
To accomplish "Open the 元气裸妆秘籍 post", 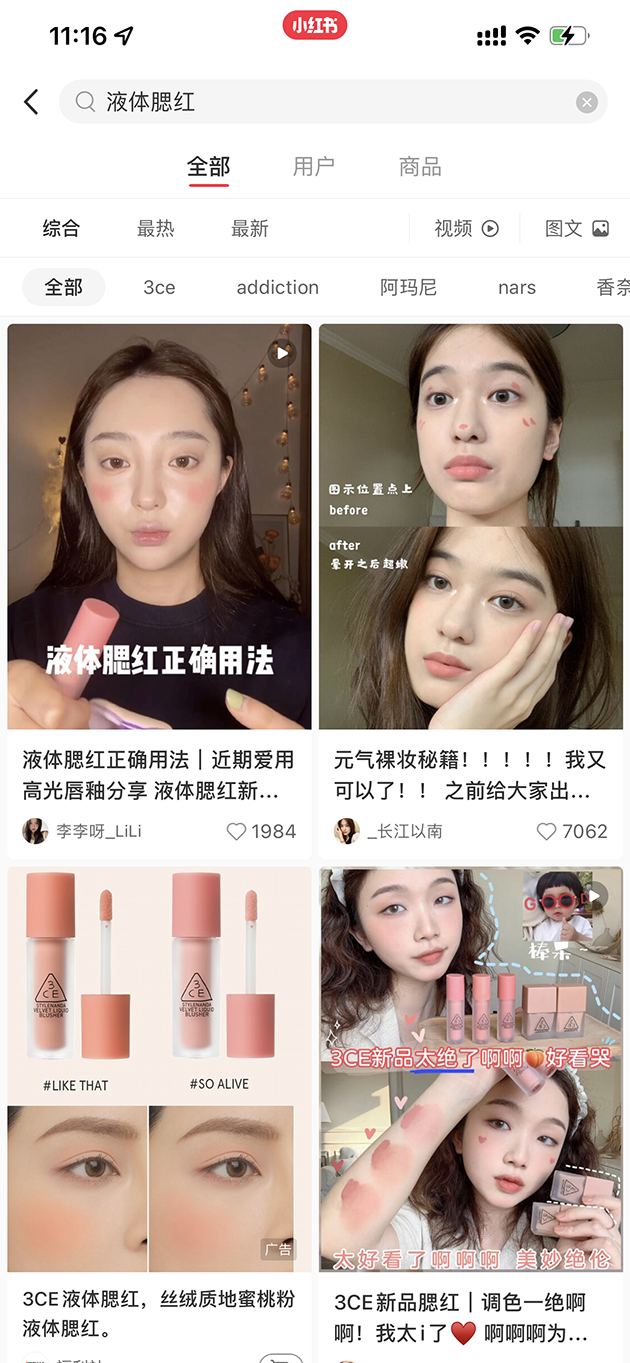I will click(x=471, y=527).
